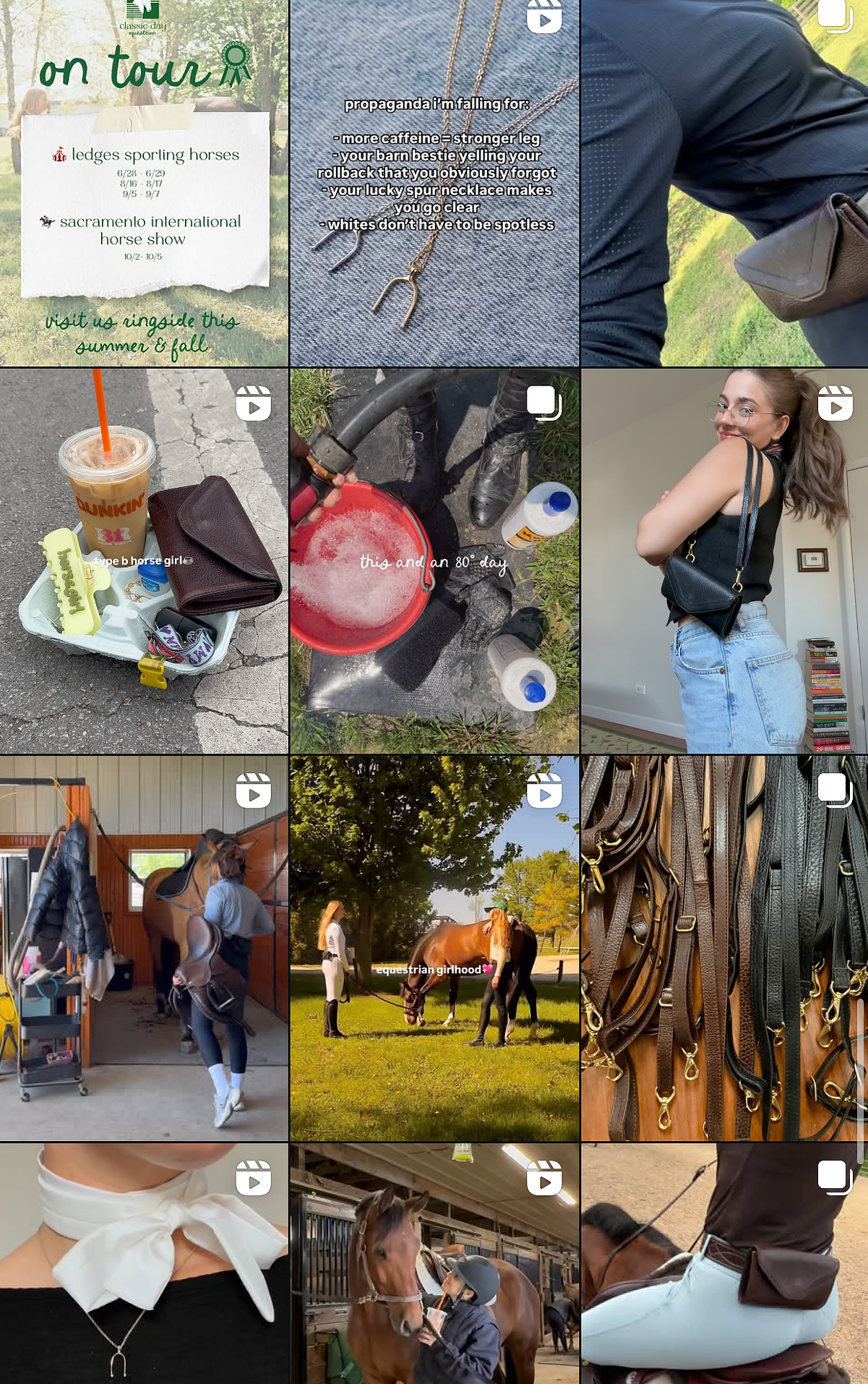
Task: Open the 'on tour' ledges sporting horses post
Action: tap(144, 183)
